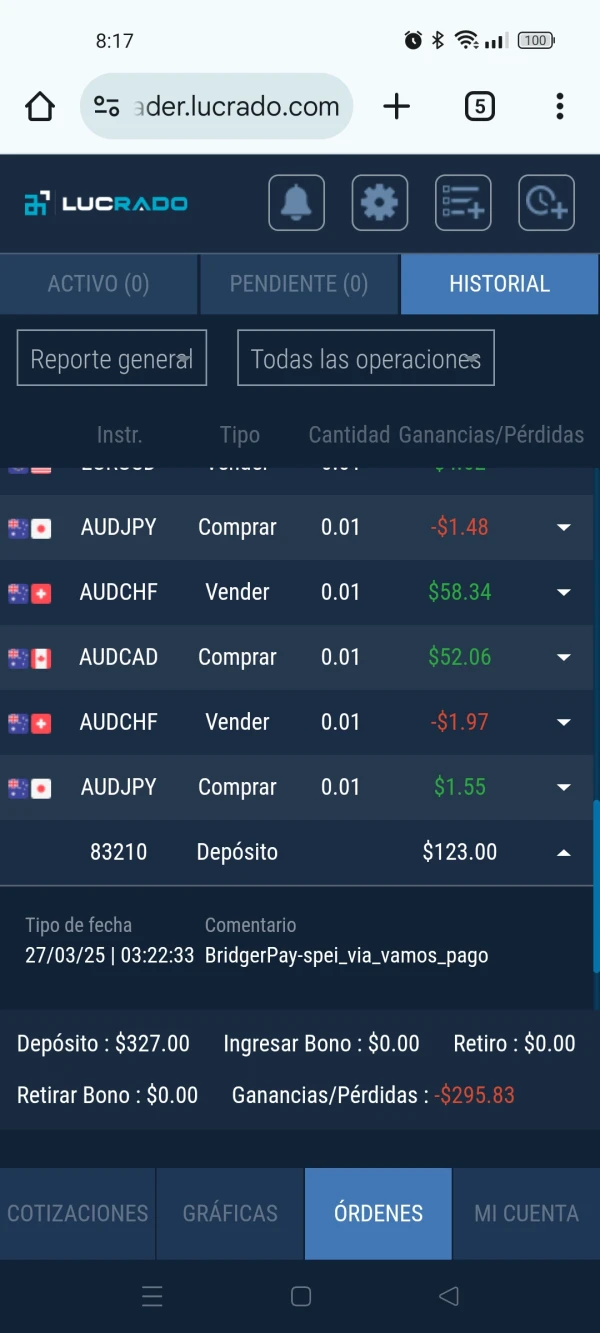Switch to the MI CUENTA tab
Image resolution: width=600 pixels, height=1333 pixels.
tap(526, 1213)
